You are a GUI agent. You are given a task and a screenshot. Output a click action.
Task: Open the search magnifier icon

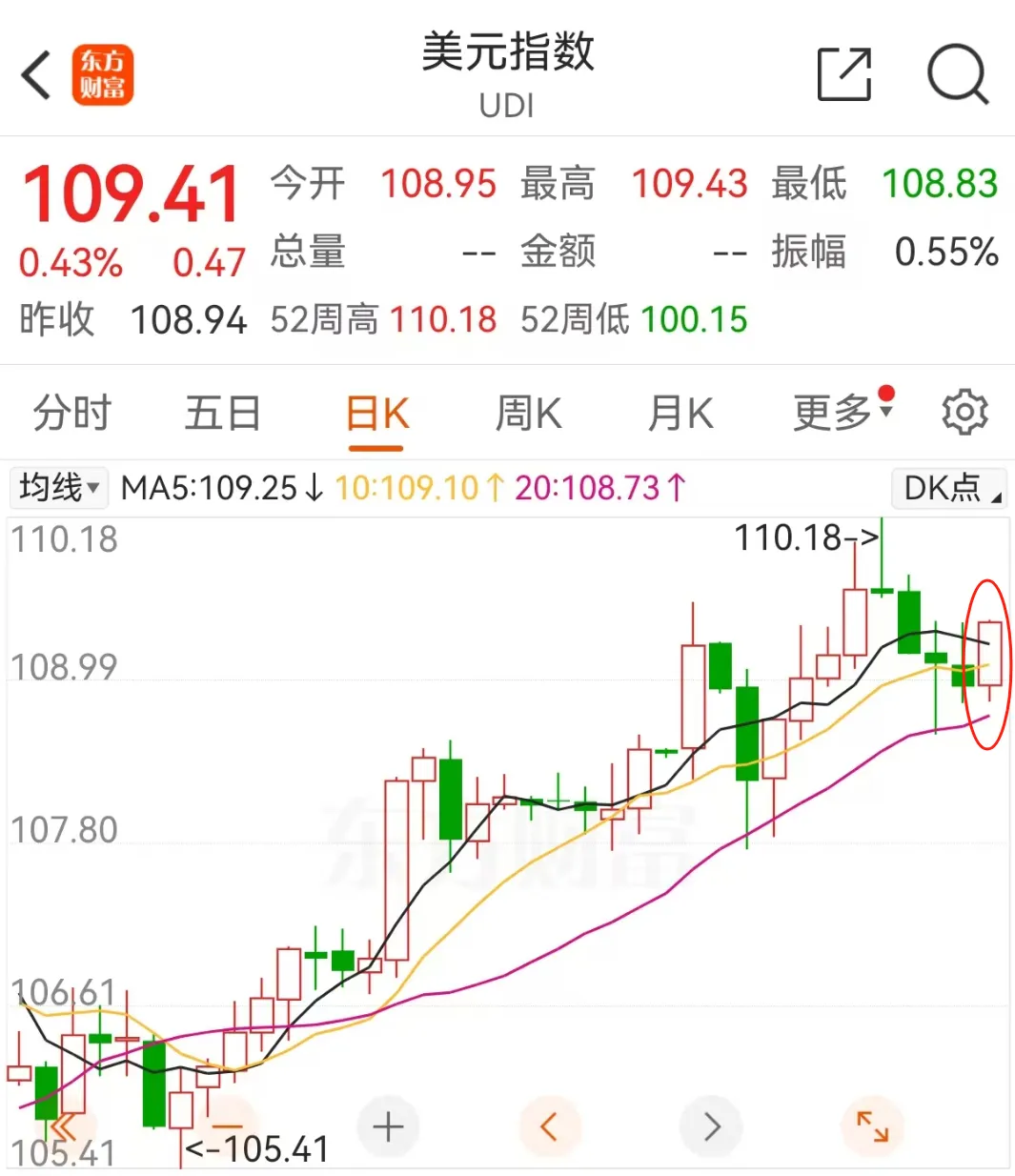[x=958, y=73]
